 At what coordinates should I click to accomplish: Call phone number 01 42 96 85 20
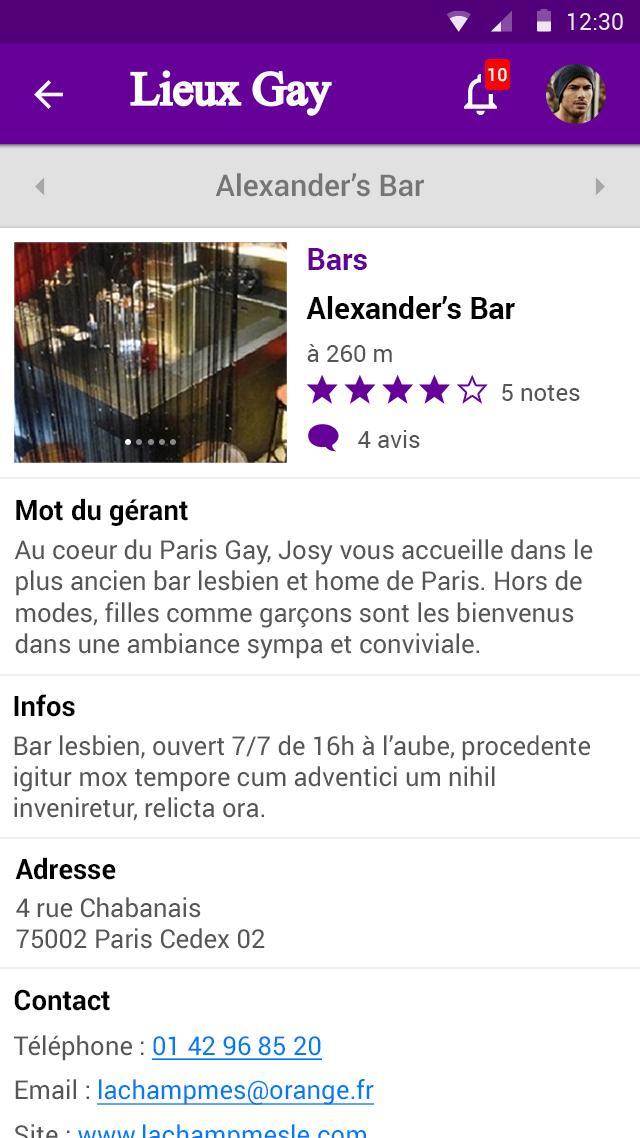(237, 1046)
